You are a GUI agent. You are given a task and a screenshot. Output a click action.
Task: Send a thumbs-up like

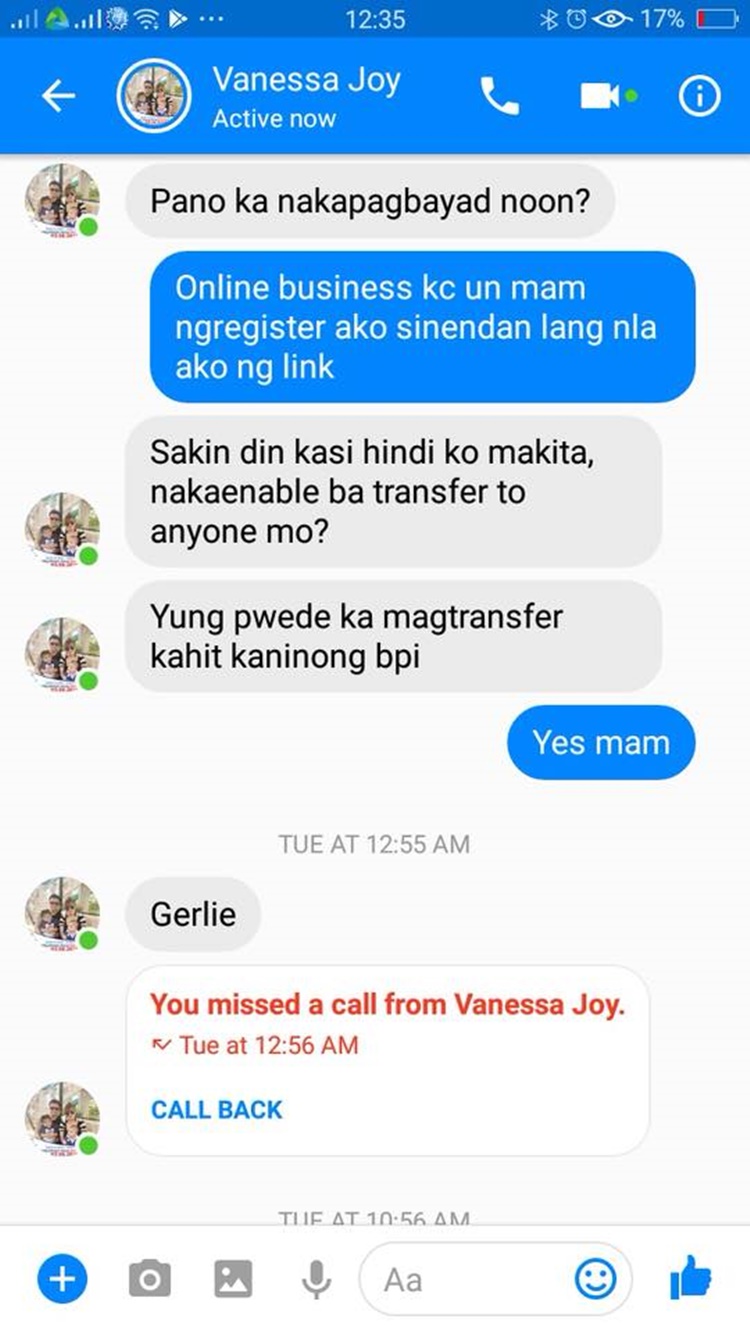pos(690,1277)
